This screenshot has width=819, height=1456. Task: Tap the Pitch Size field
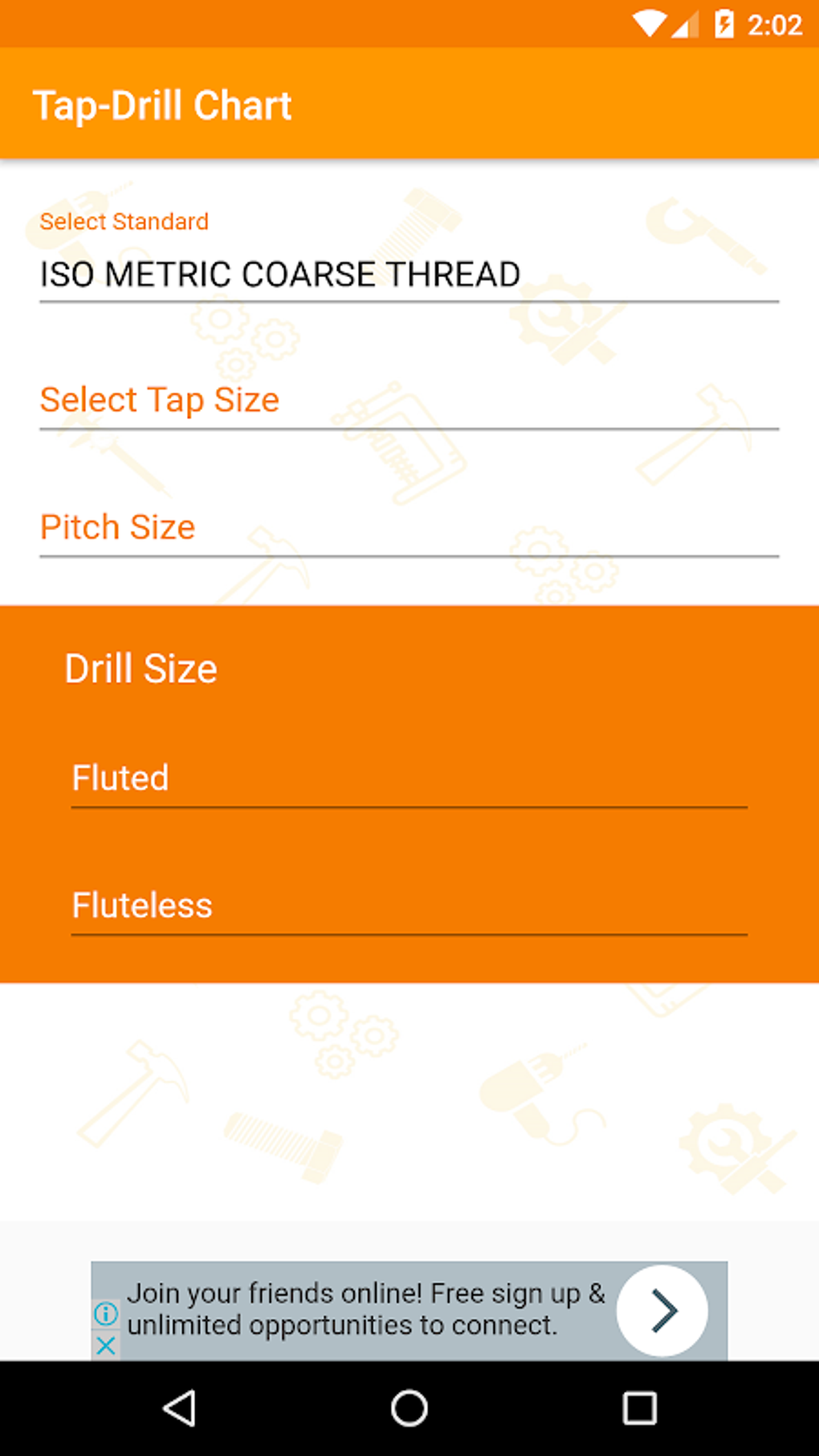408,528
